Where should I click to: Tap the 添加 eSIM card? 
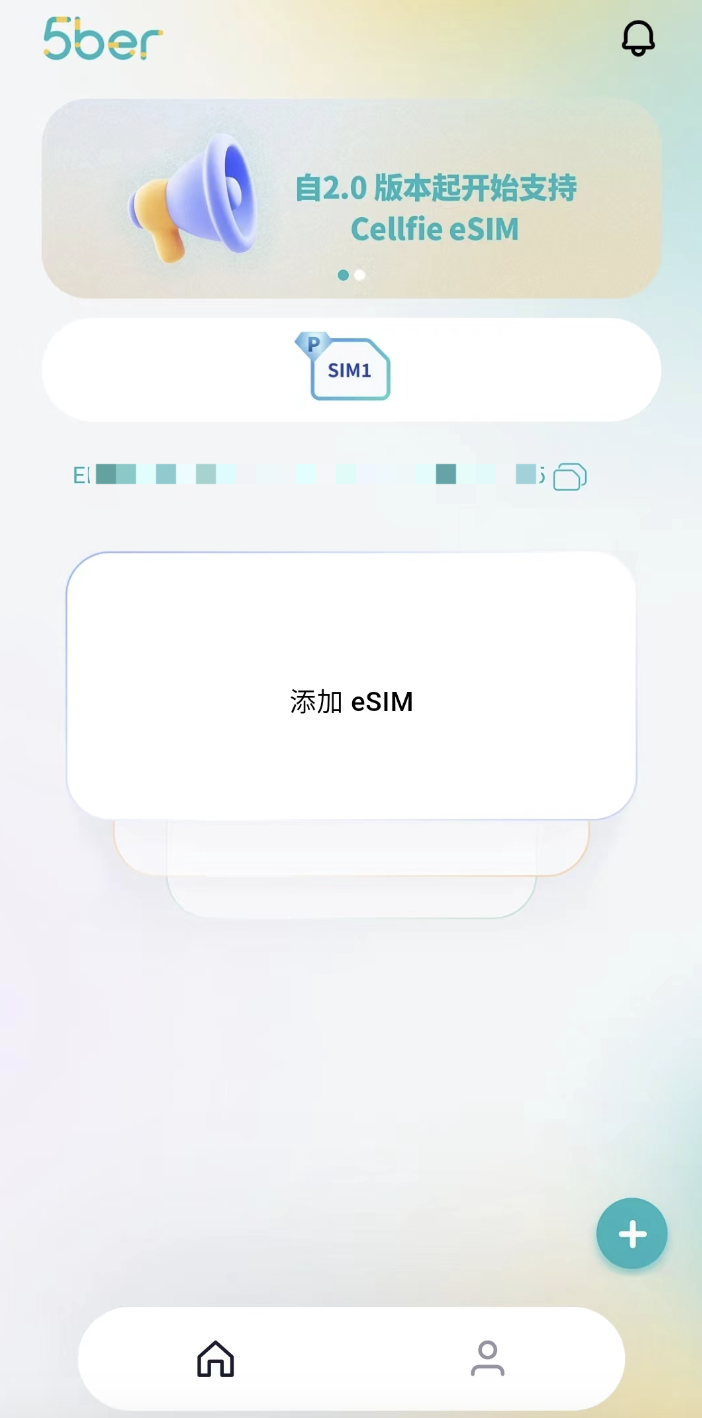(351, 687)
